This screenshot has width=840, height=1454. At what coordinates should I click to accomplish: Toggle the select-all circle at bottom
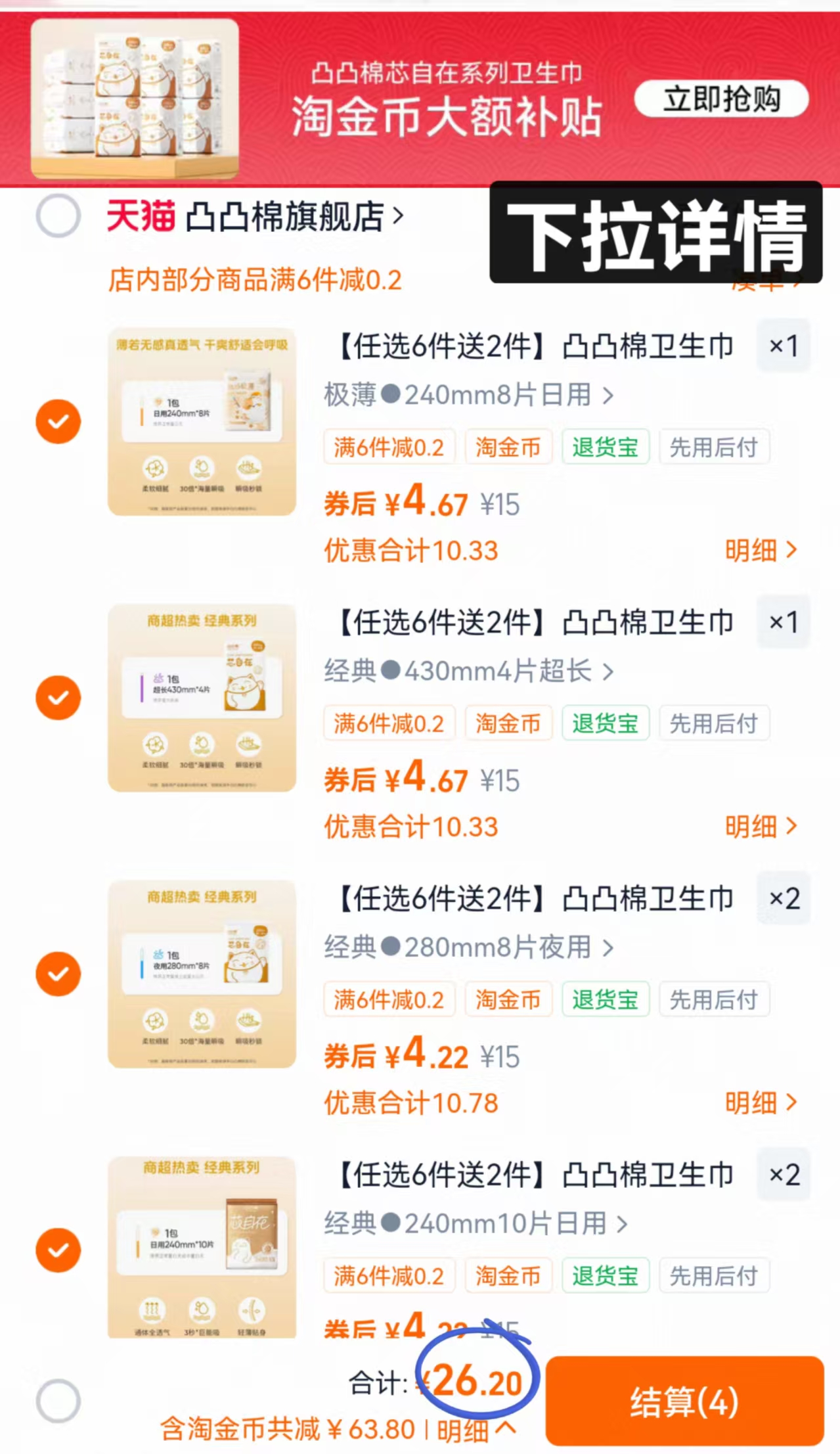pos(58,1399)
